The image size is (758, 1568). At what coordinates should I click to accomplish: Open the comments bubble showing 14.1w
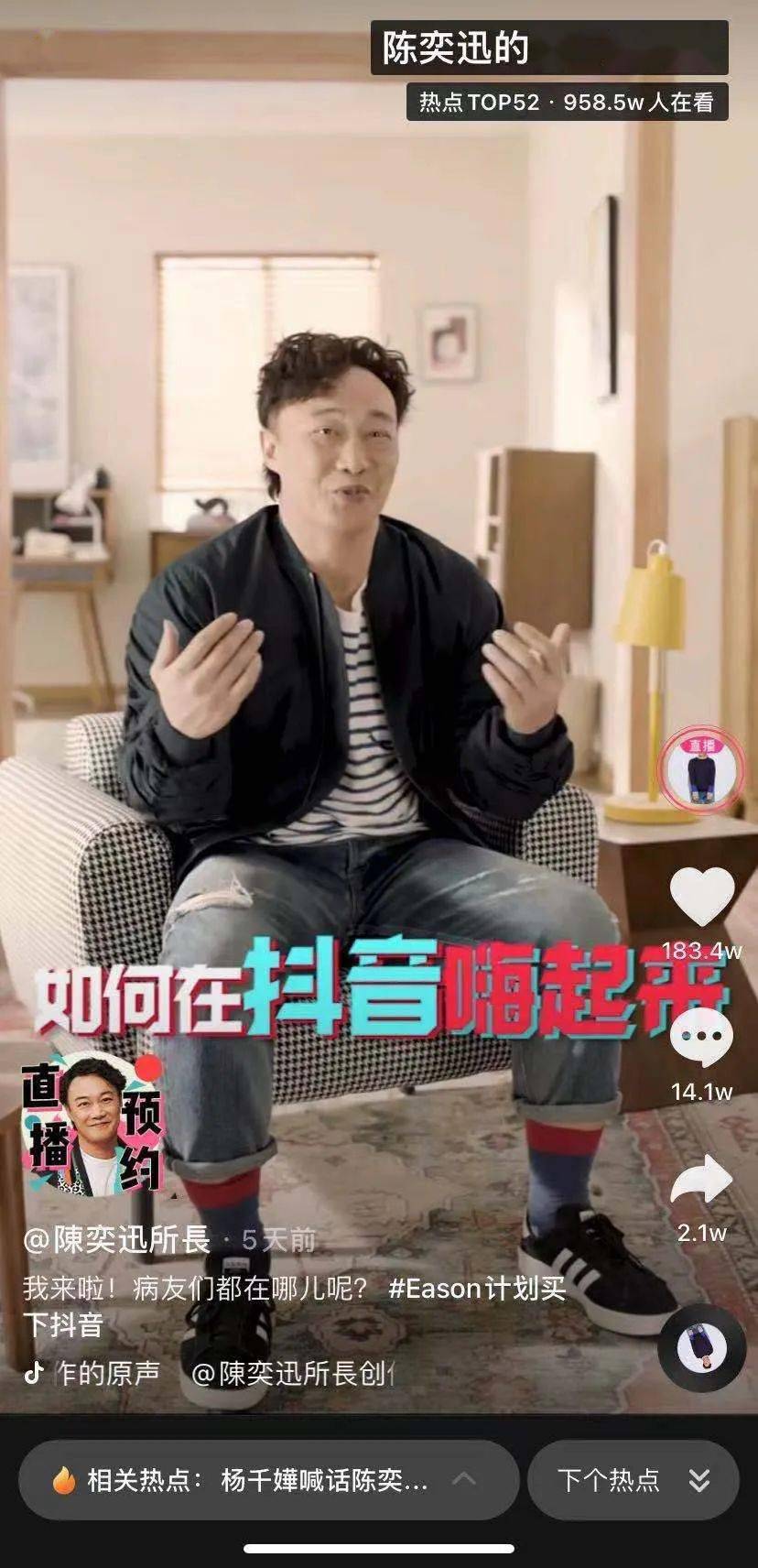click(x=702, y=1039)
